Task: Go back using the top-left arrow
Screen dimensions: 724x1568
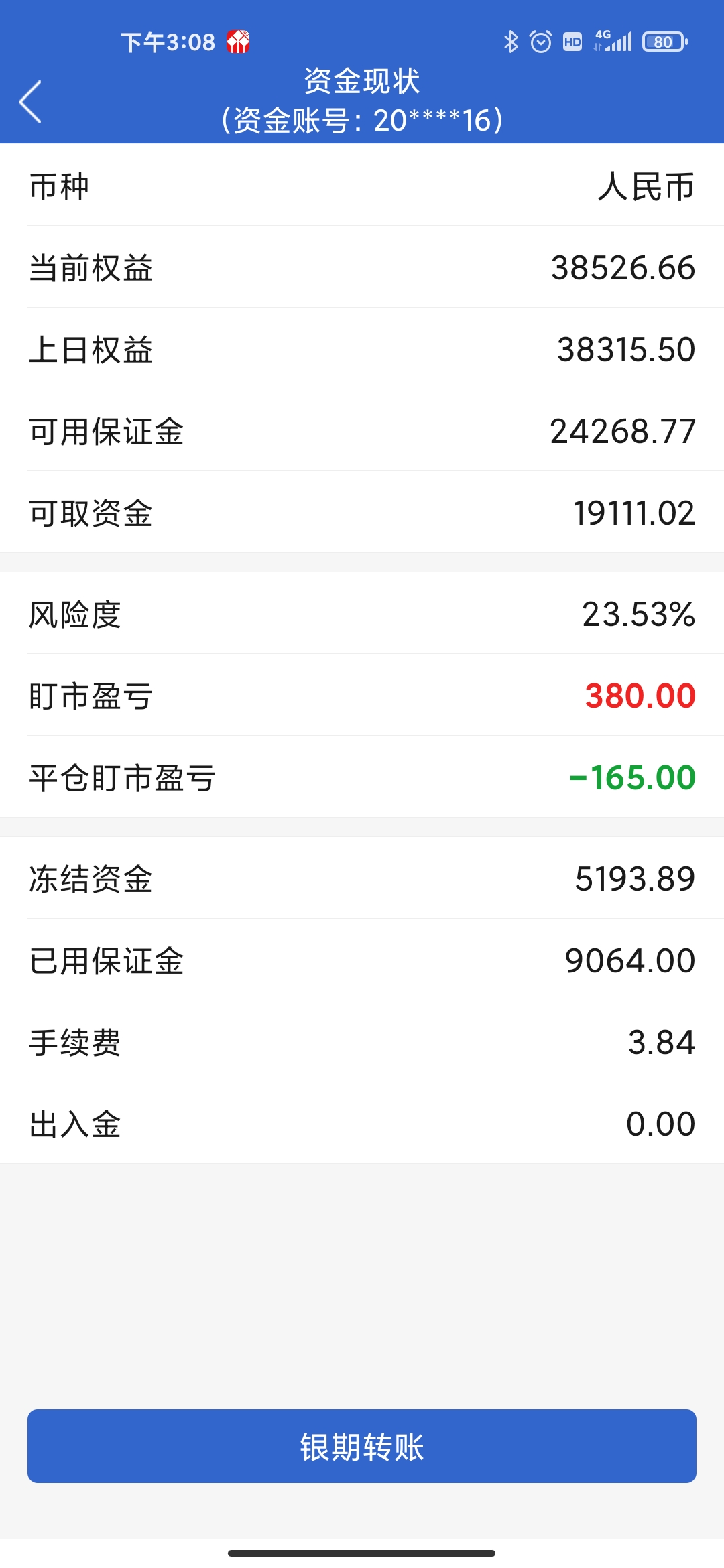Action: [x=31, y=102]
